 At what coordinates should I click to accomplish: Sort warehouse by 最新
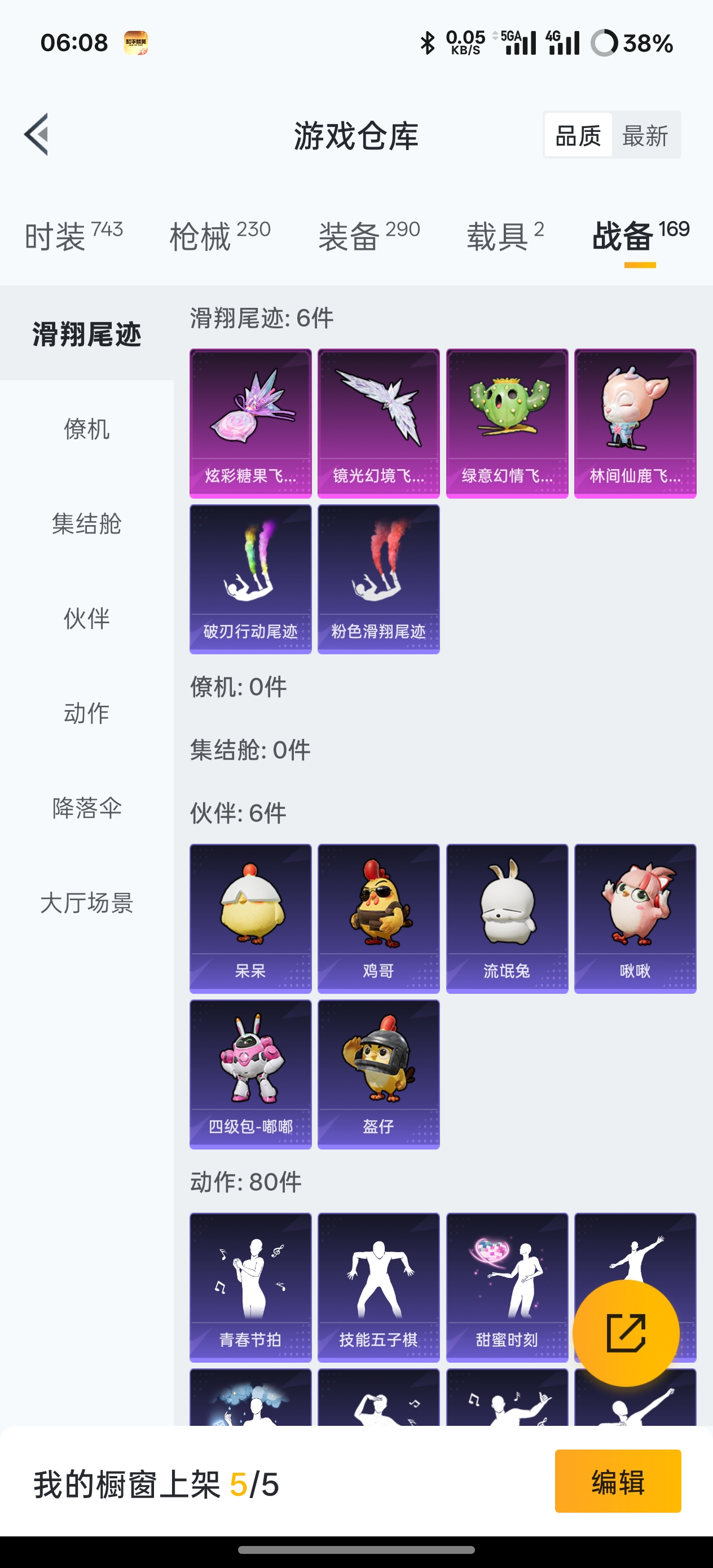click(645, 135)
